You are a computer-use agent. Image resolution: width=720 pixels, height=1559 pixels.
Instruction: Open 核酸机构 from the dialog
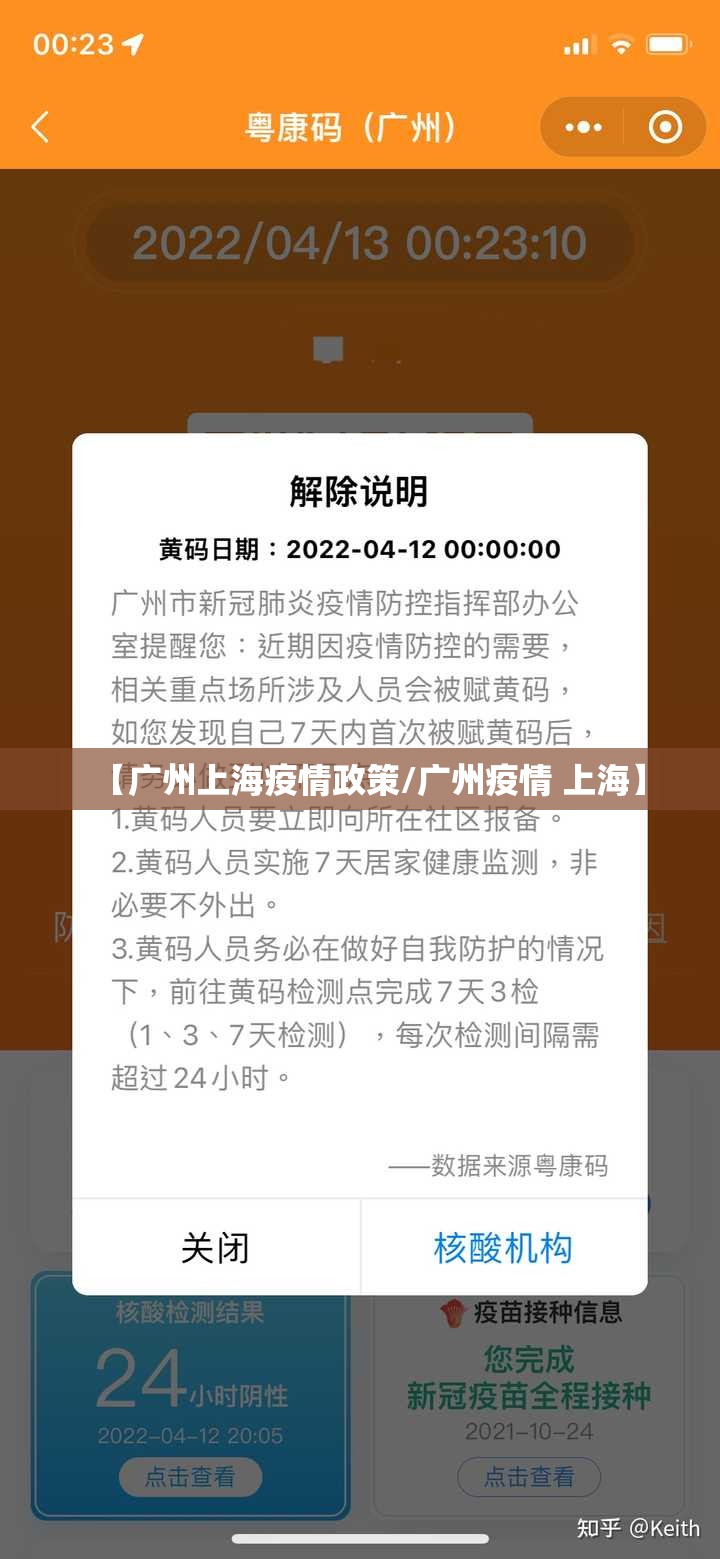(x=503, y=1247)
